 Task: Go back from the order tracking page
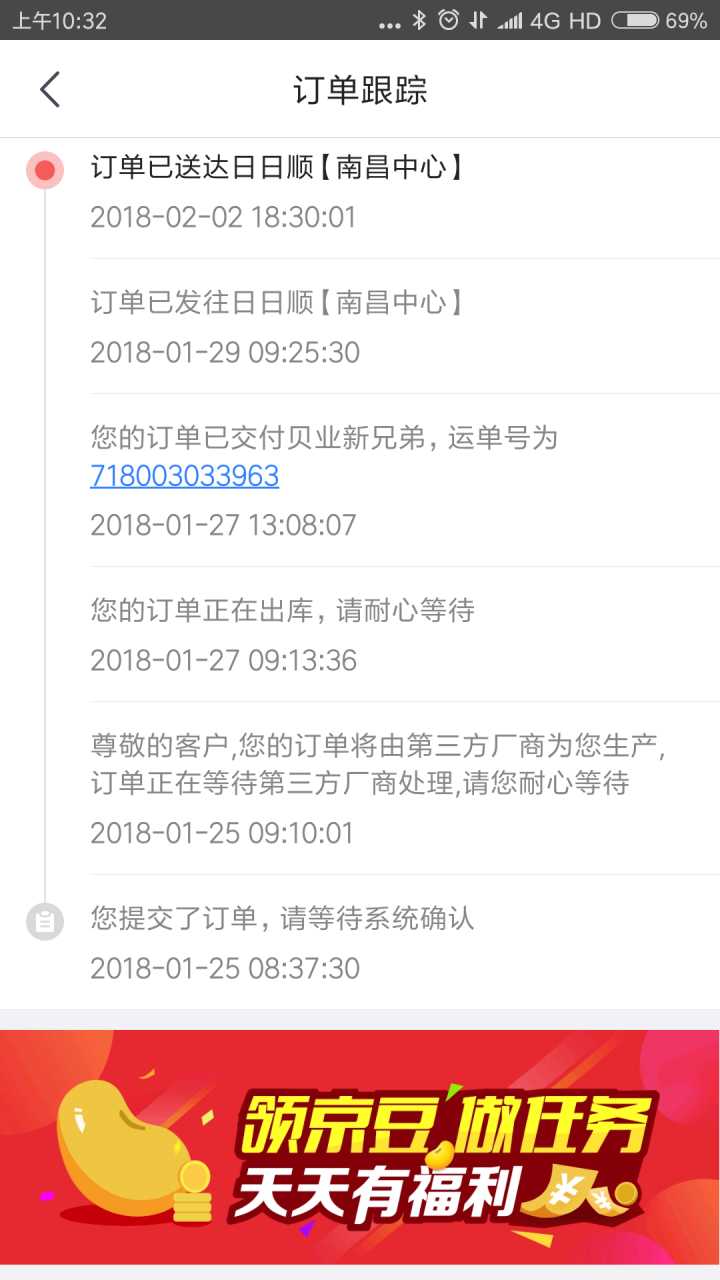point(50,90)
